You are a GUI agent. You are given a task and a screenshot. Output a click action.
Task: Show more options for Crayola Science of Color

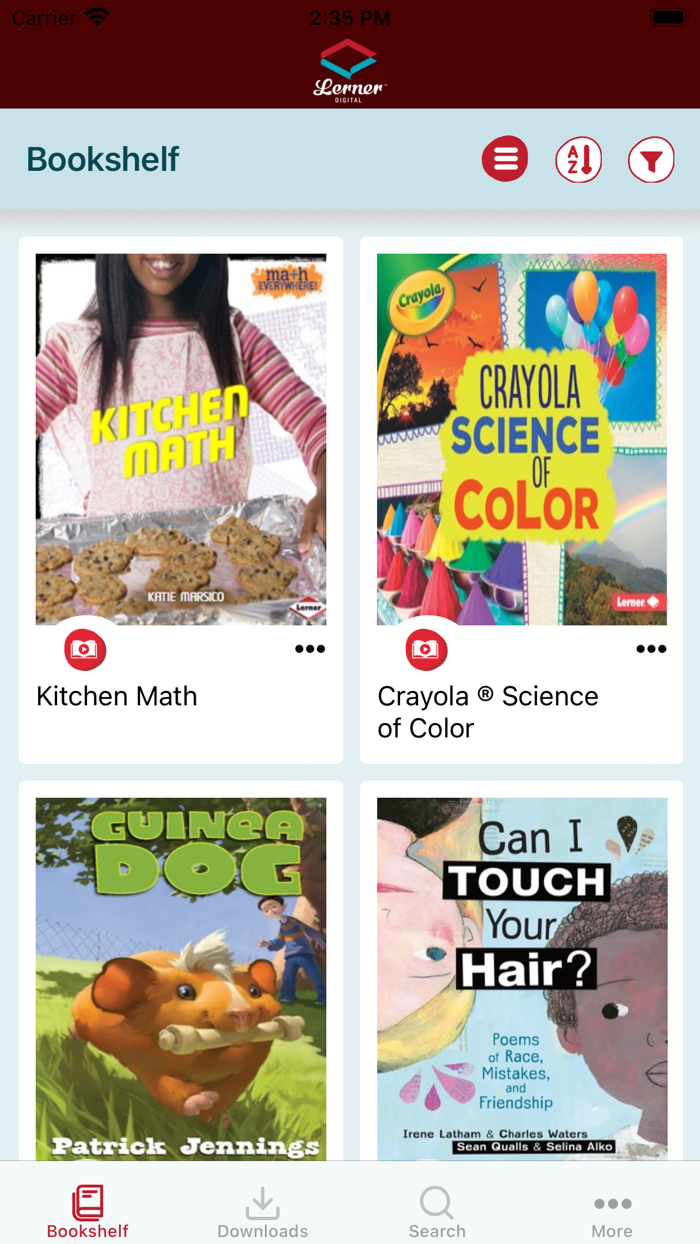coord(651,649)
